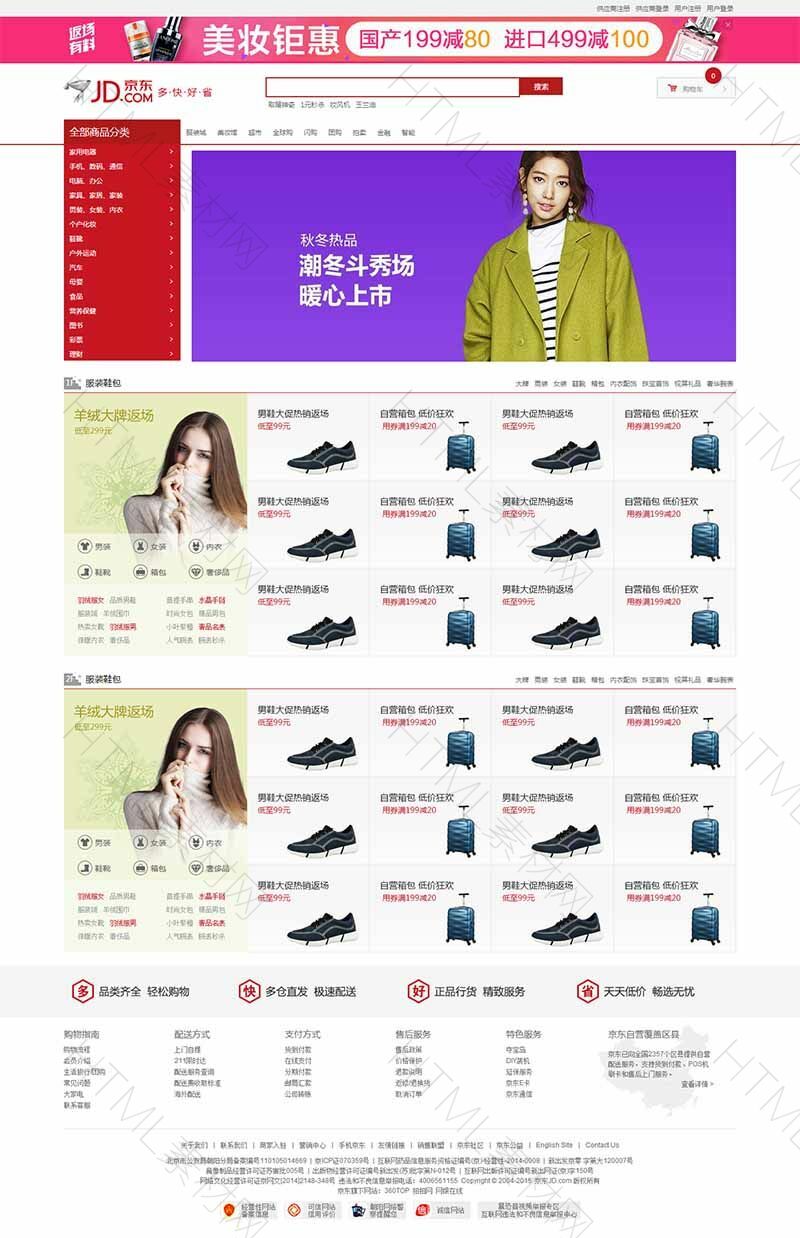This screenshot has height=1238, width=800.
Task: Switch to the 服装城 navigation tab
Action: coord(195,132)
